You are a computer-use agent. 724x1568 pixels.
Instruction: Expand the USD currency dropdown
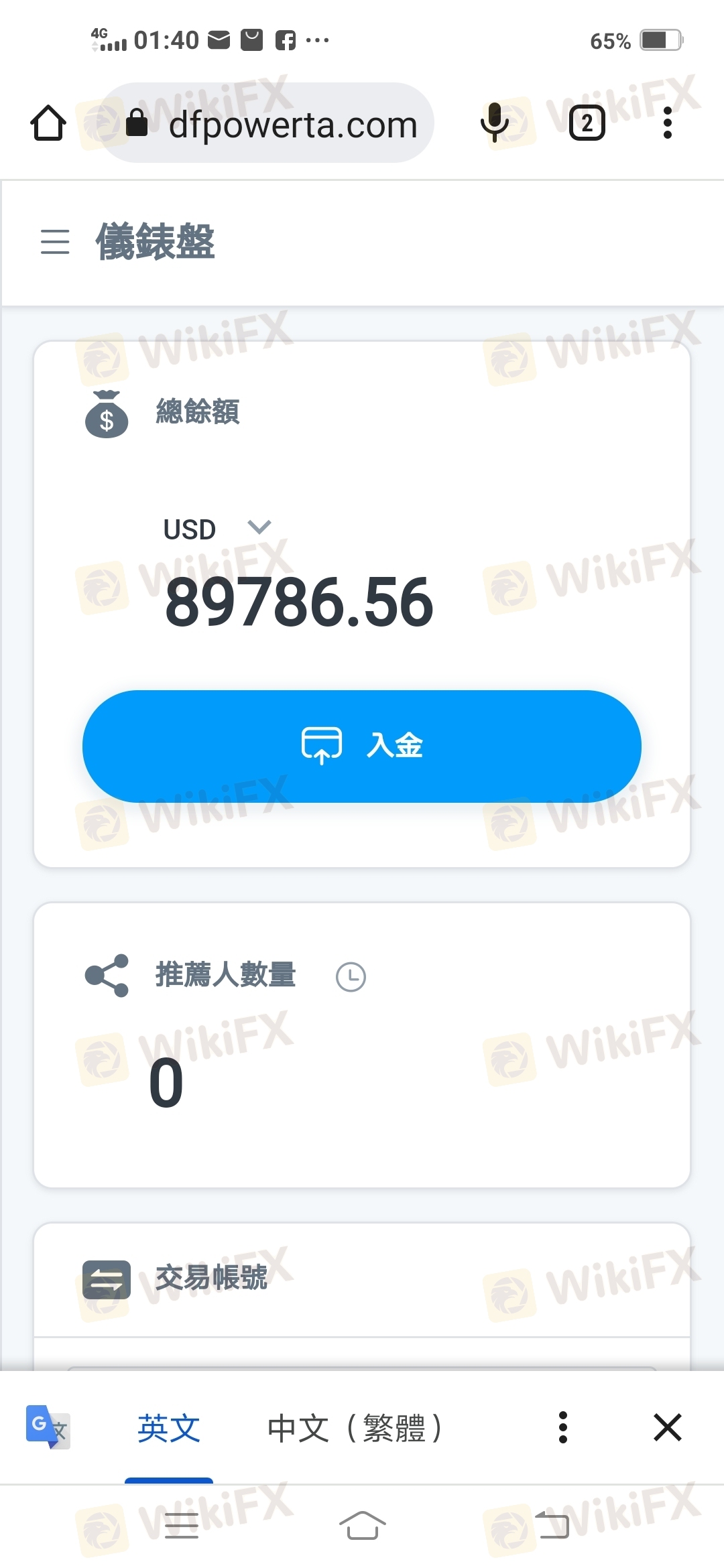coord(259,527)
